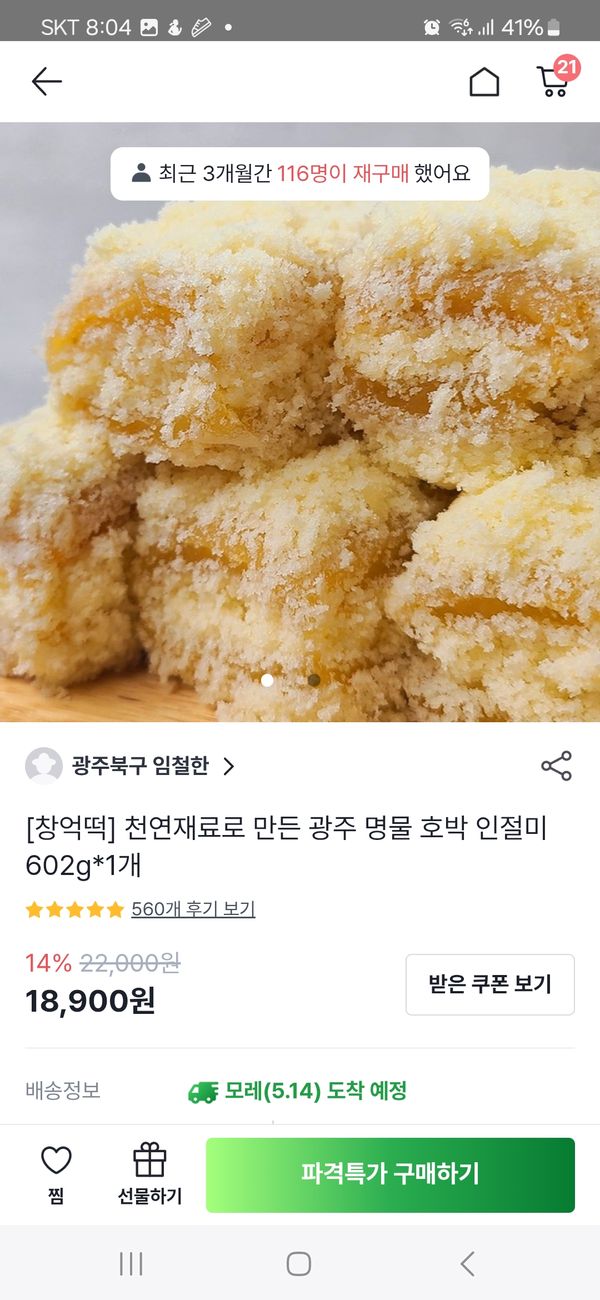Add product to wishlist with 찜
The width and height of the screenshot is (600, 1300).
56,1174
